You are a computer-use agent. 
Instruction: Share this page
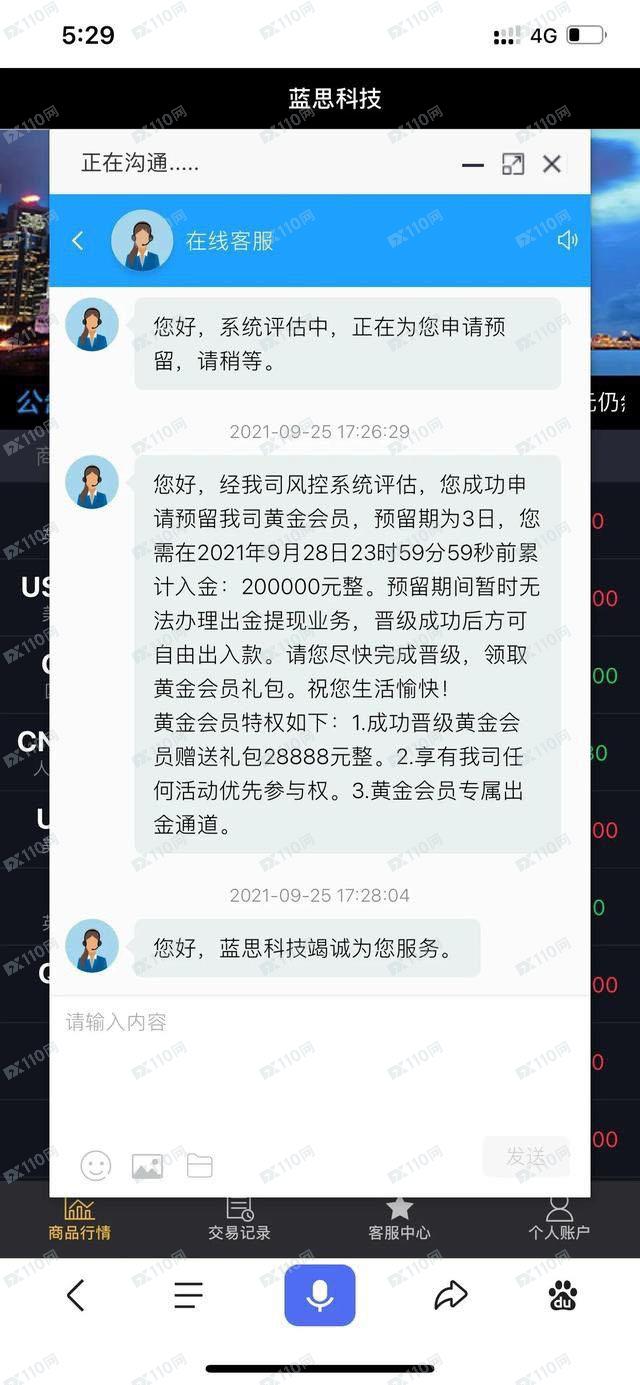click(x=451, y=1295)
